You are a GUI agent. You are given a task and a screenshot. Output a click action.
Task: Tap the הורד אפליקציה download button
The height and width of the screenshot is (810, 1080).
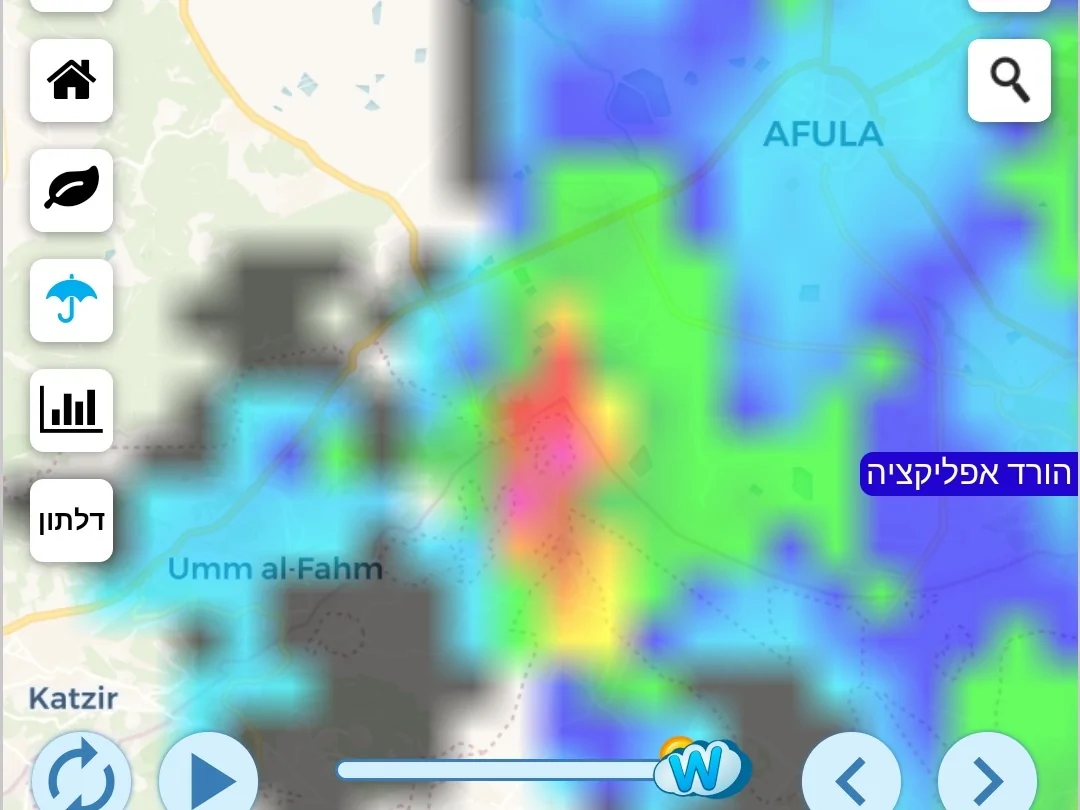(x=969, y=474)
